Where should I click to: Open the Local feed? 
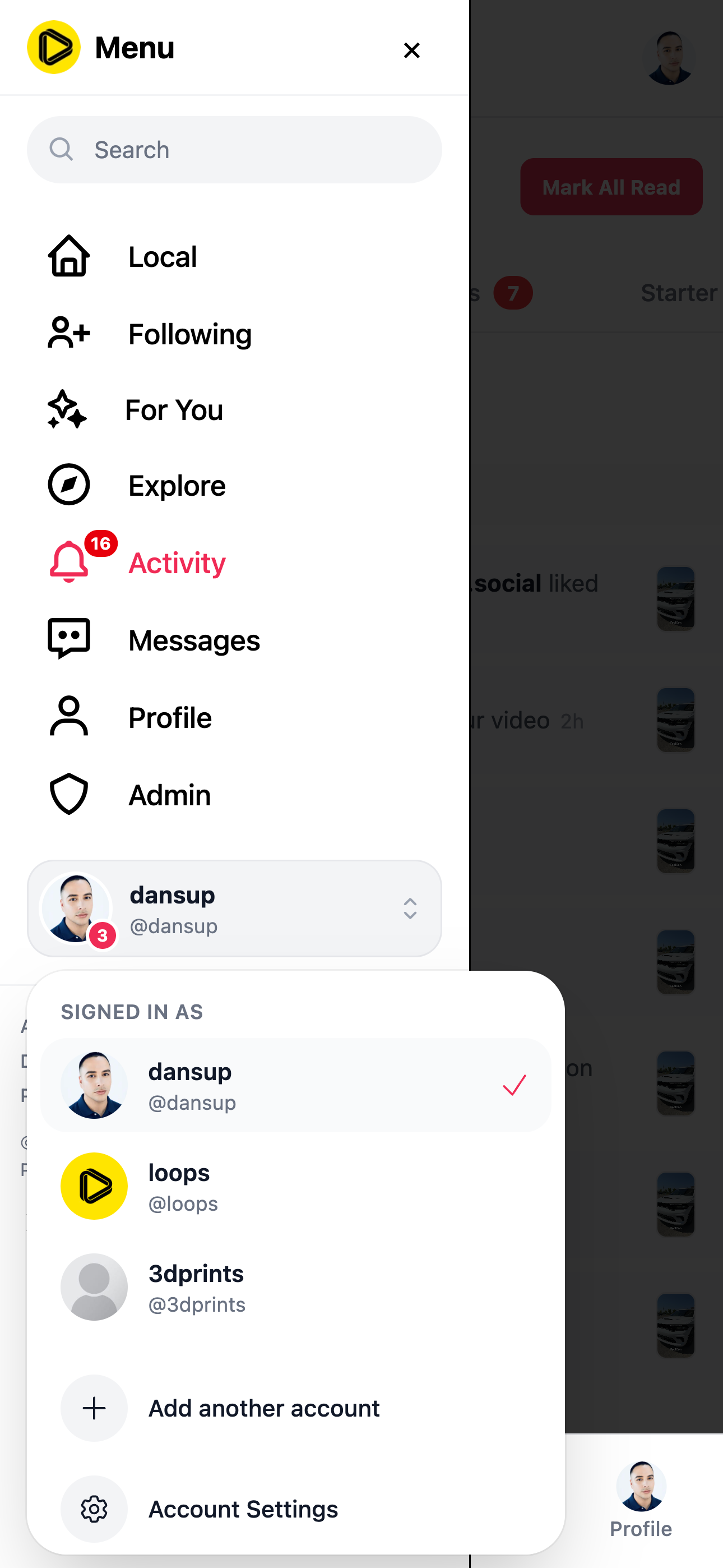tap(234, 256)
